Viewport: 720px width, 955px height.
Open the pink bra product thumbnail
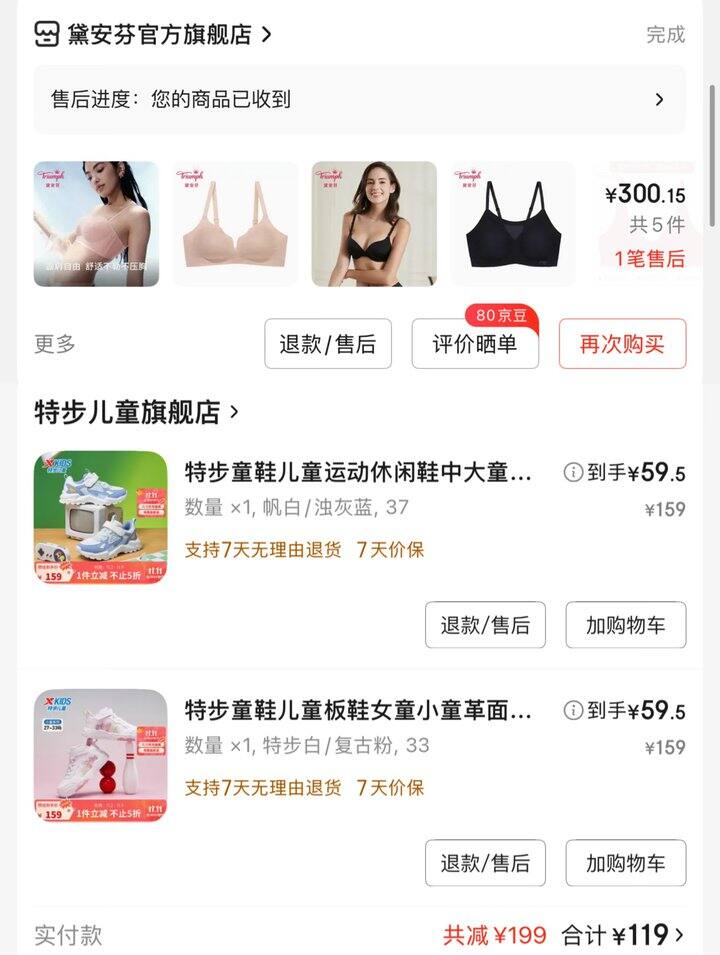click(x=96, y=224)
